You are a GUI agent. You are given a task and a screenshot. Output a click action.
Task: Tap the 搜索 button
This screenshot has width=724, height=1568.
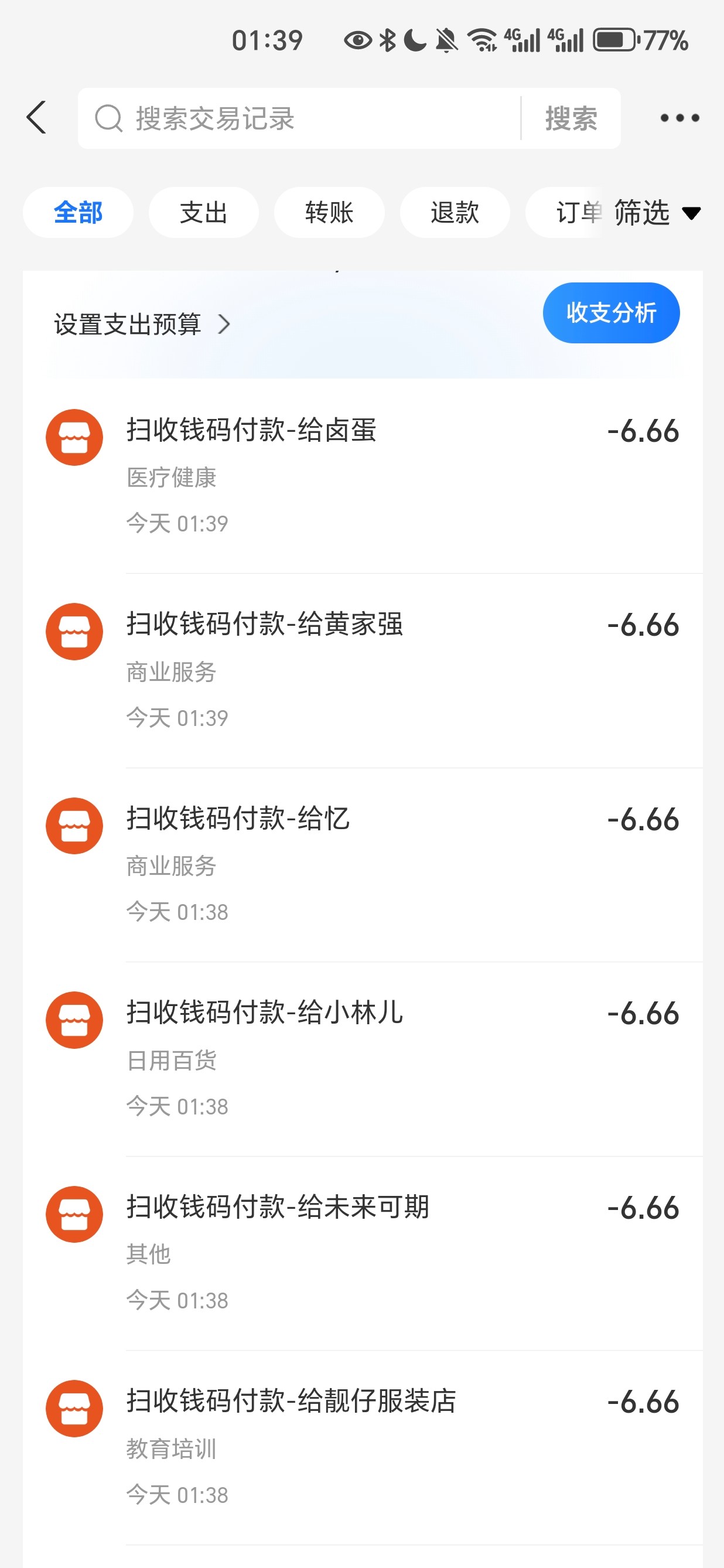pos(571,119)
